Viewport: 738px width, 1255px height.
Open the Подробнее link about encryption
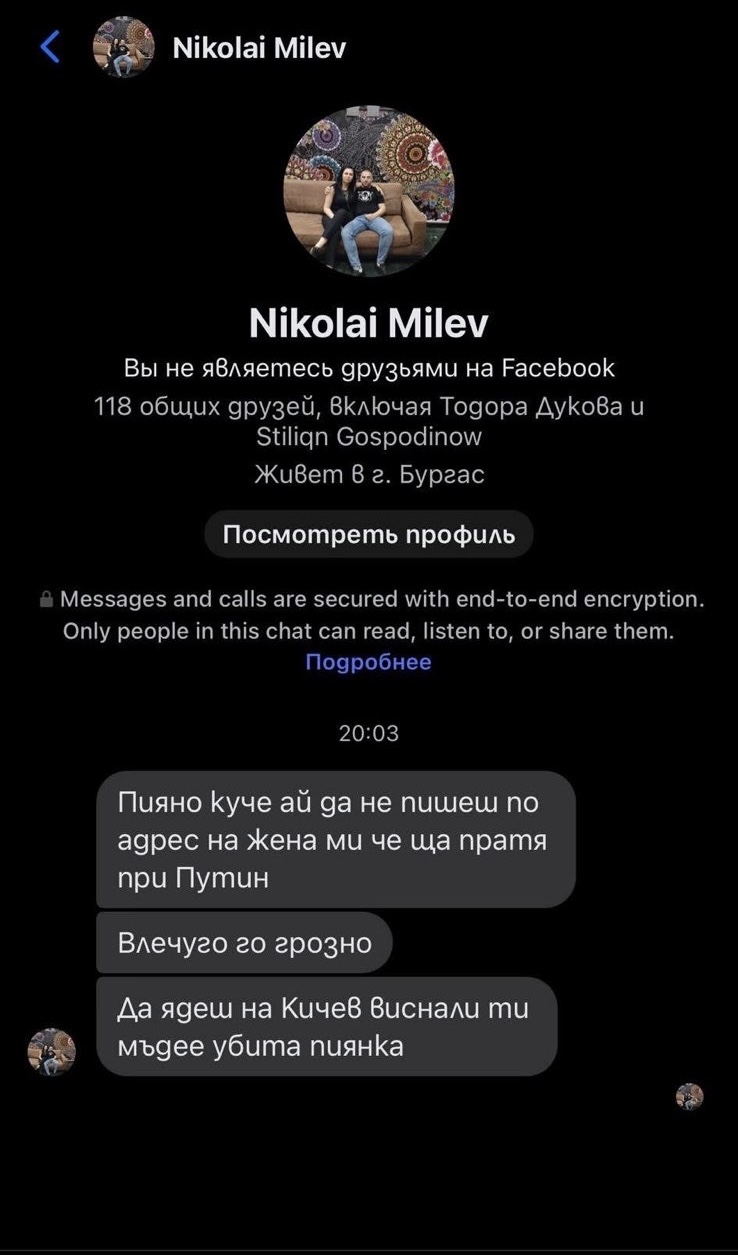coord(368,662)
